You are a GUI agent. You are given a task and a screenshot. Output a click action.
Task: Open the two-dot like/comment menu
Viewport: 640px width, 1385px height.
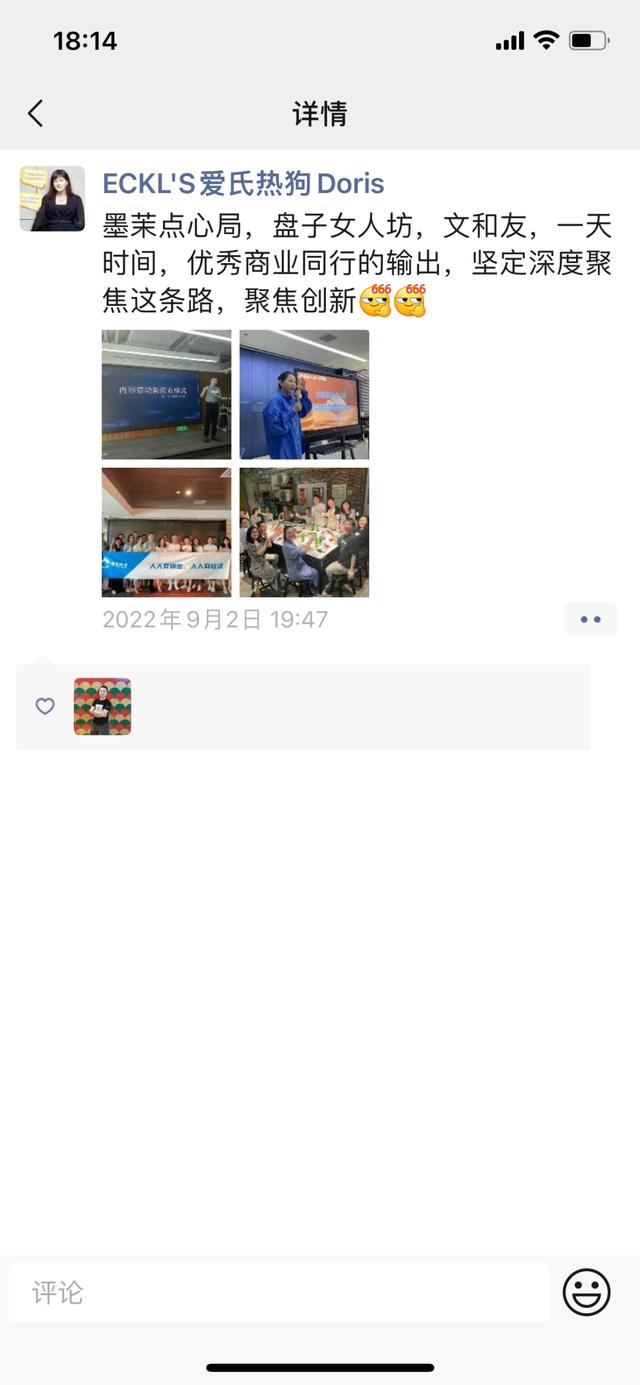tap(590, 619)
